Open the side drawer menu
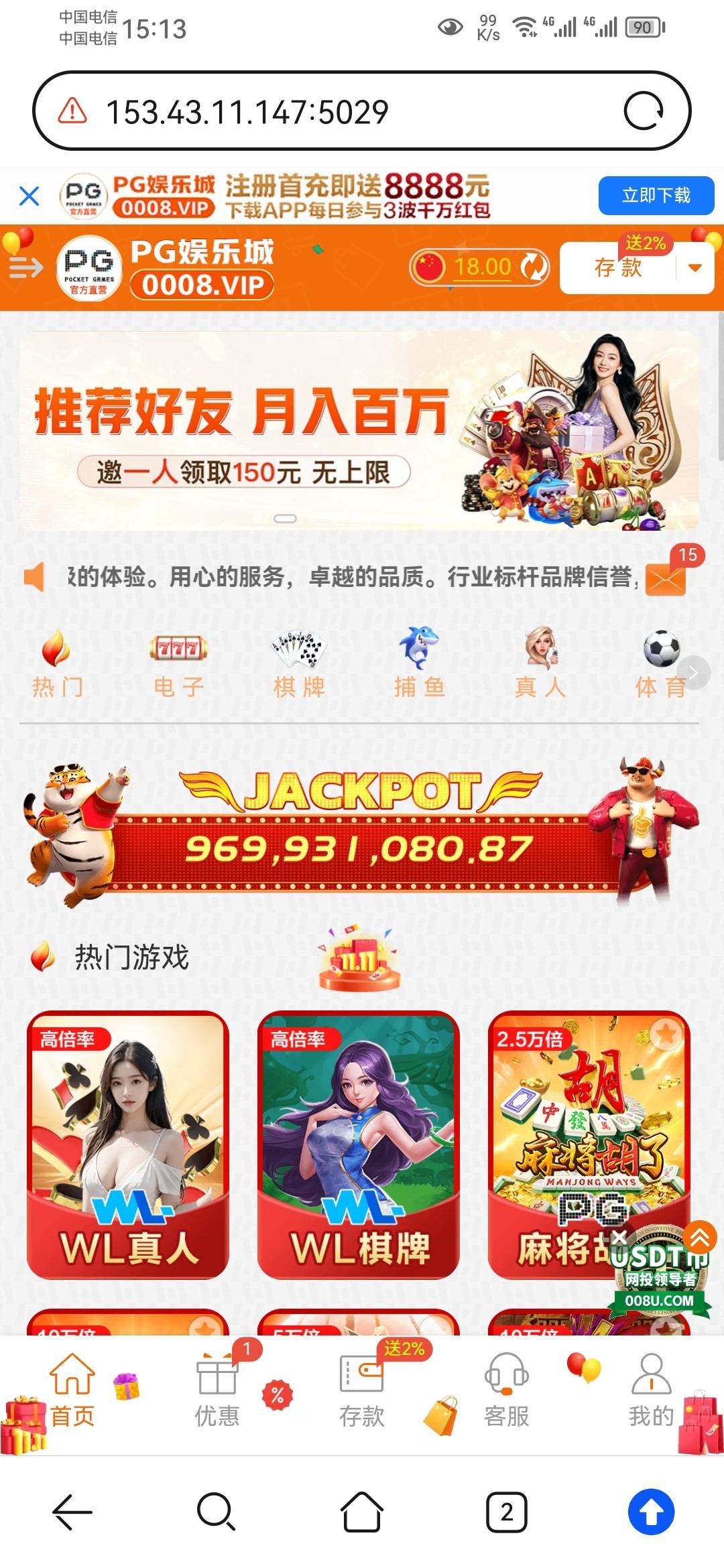 tap(25, 268)
